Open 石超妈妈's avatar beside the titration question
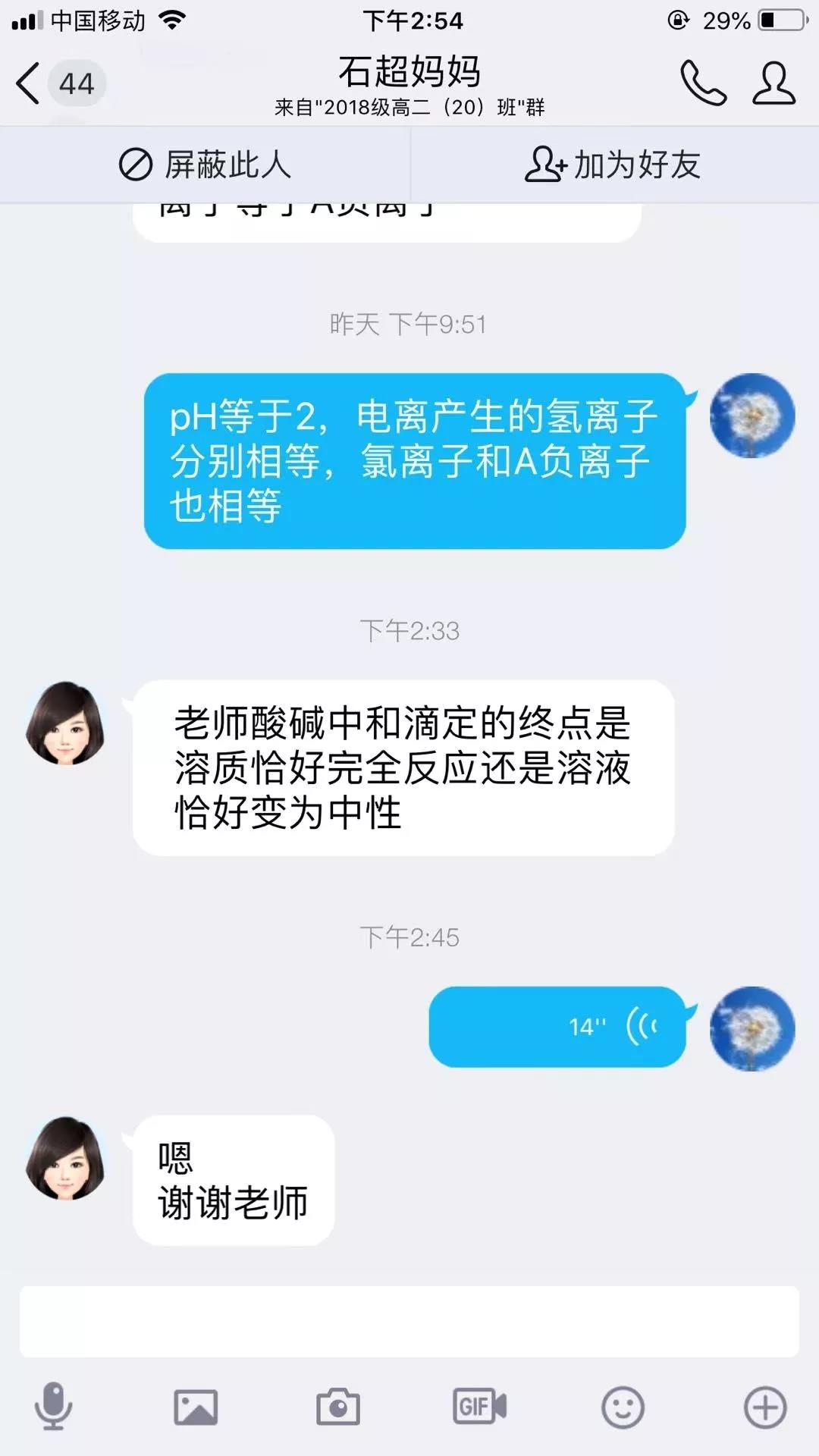819x1456 pixels. point(65,723)
